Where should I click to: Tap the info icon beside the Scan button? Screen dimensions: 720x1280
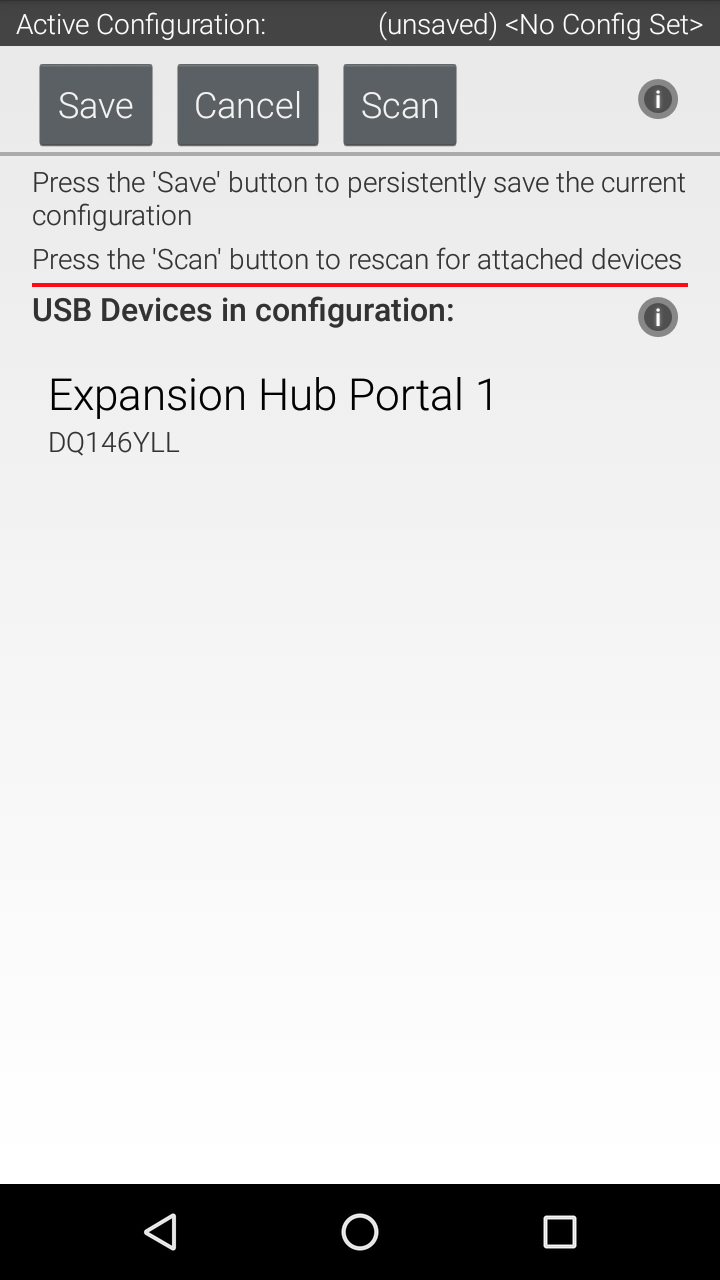pos(657,99)
